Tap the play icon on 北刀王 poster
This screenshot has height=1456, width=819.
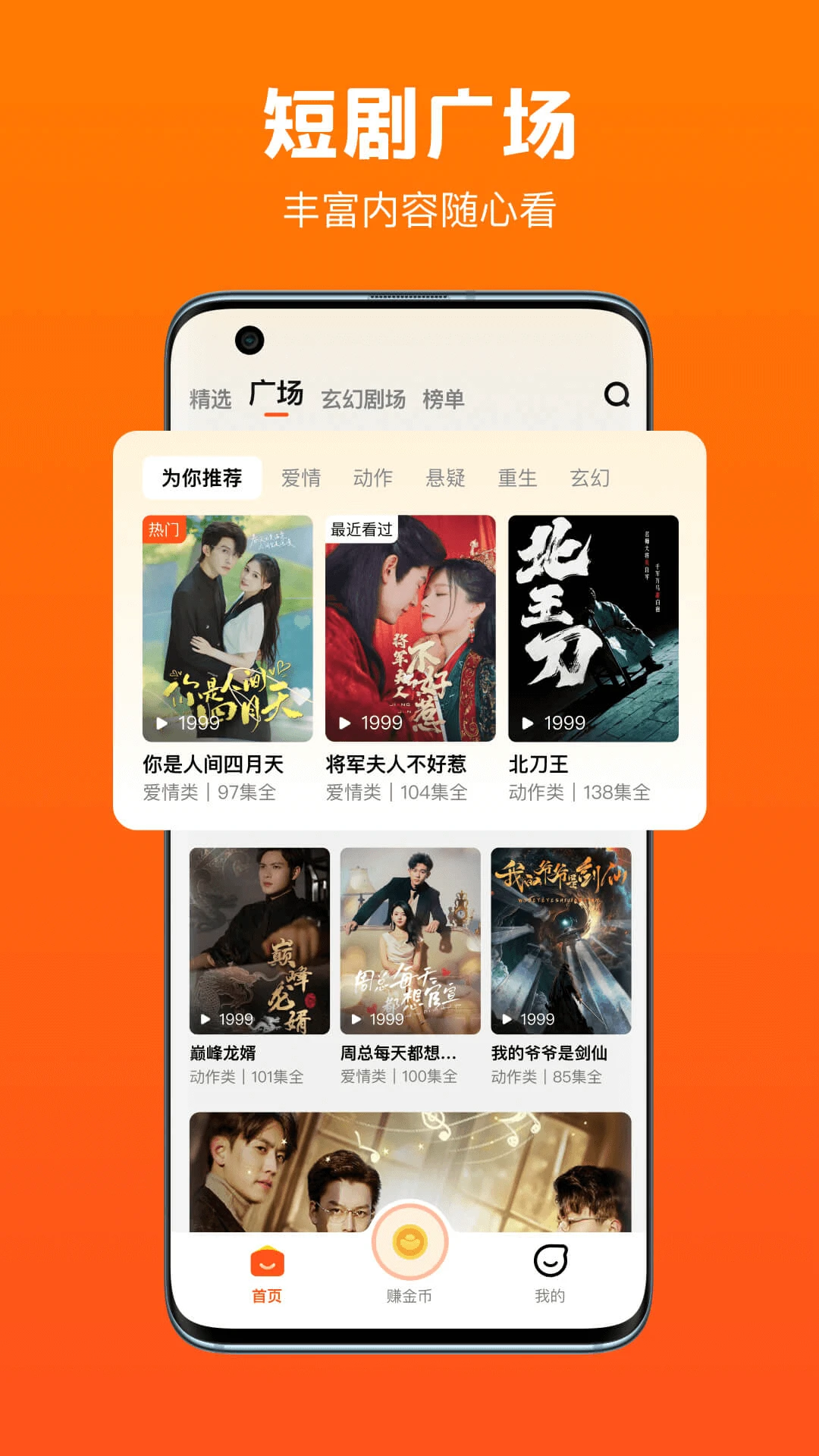coord(524,724)
